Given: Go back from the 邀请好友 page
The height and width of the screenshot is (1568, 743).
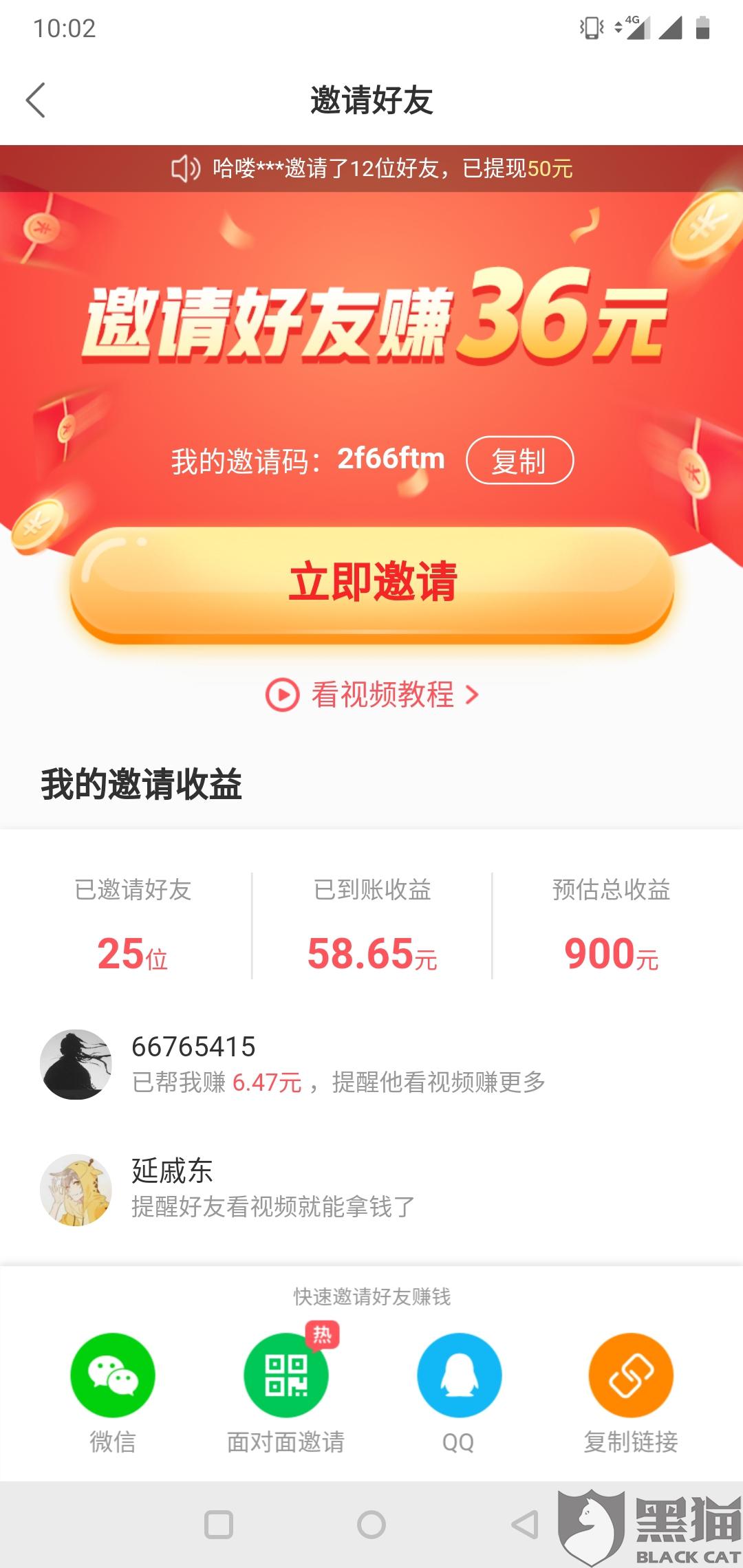Looking at the screenshot, I should [36, 100].
